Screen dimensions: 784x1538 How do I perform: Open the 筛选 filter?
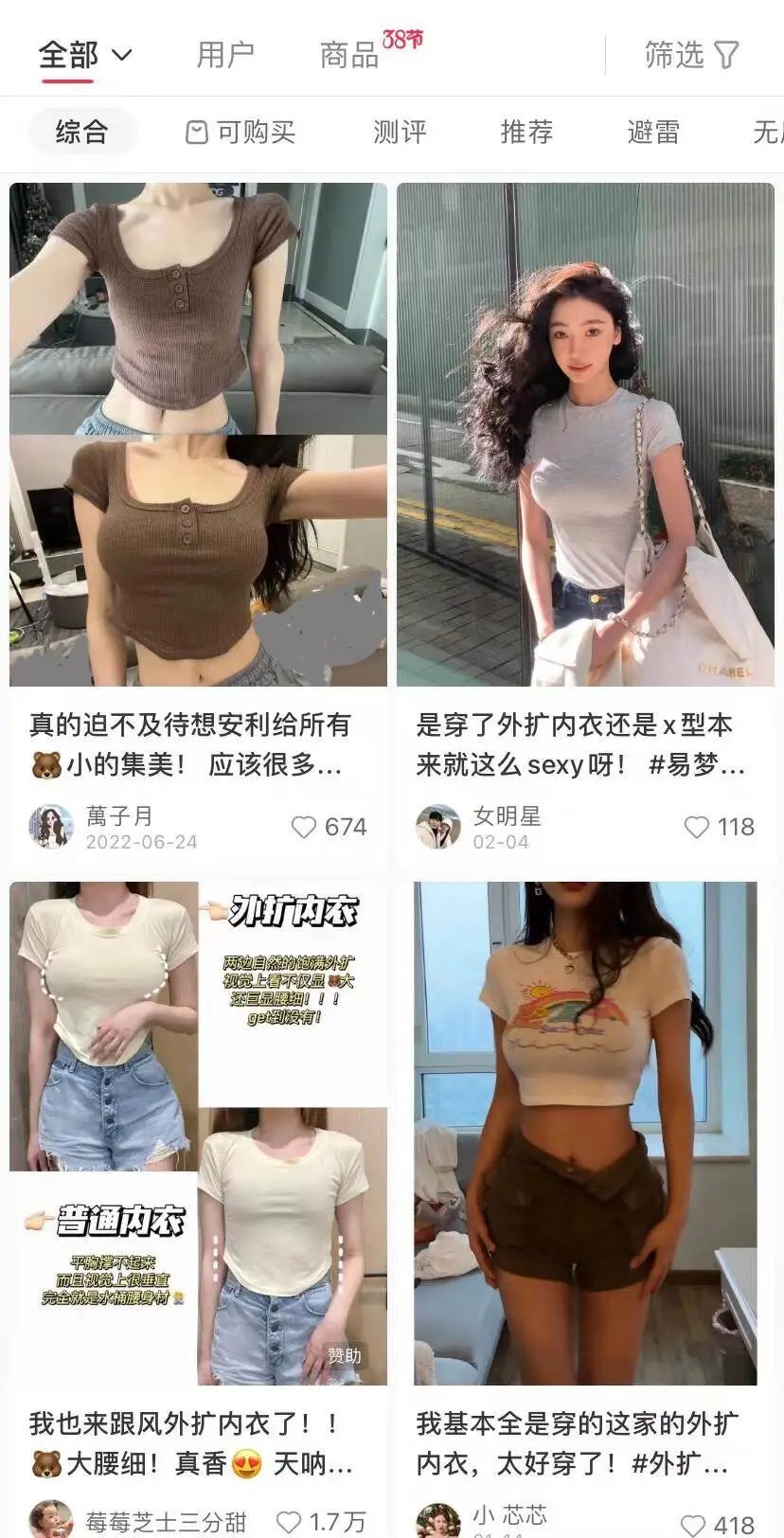(x=691, y=55)
